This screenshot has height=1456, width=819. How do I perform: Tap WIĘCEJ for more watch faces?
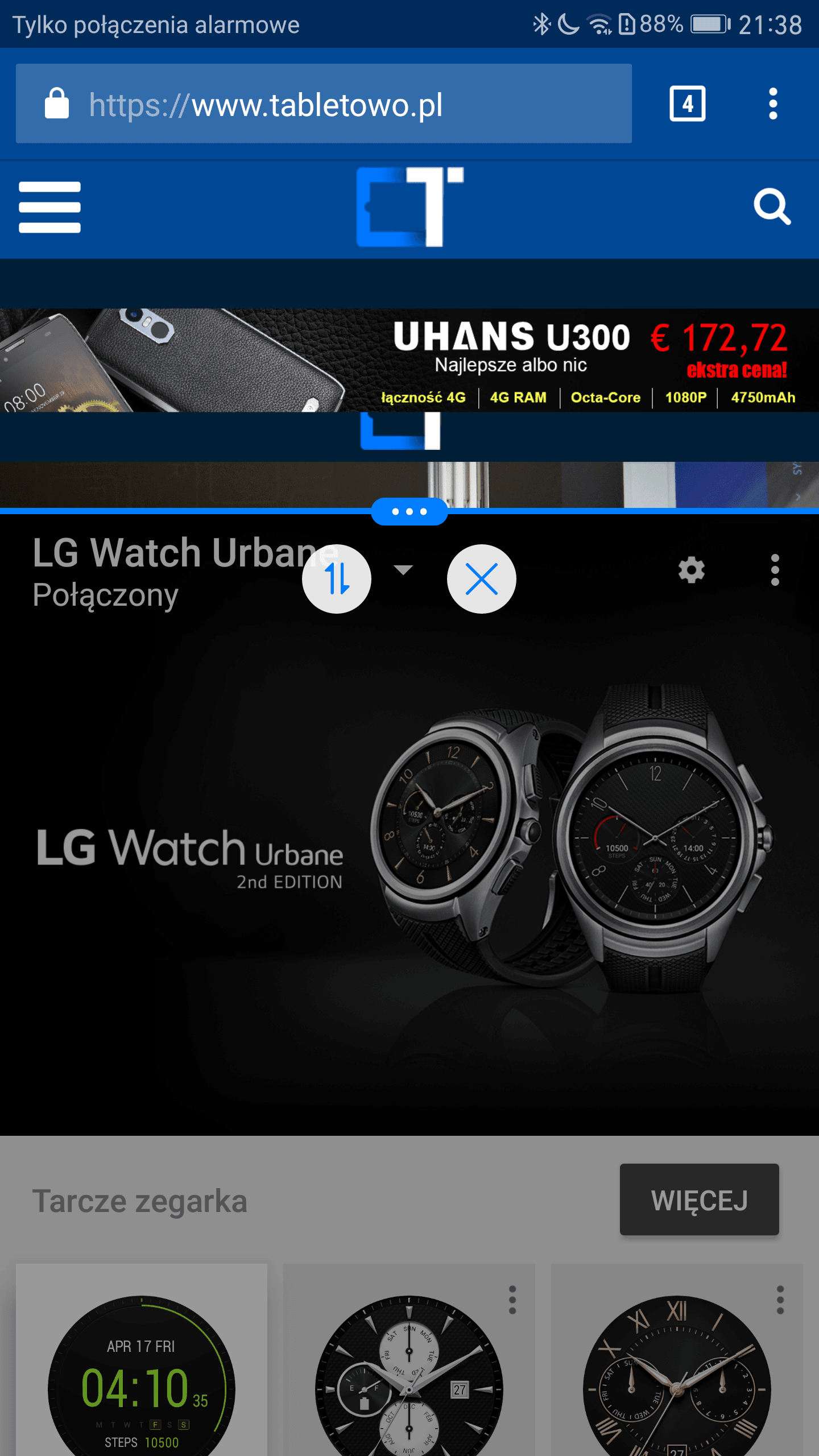coord(699,1200)
